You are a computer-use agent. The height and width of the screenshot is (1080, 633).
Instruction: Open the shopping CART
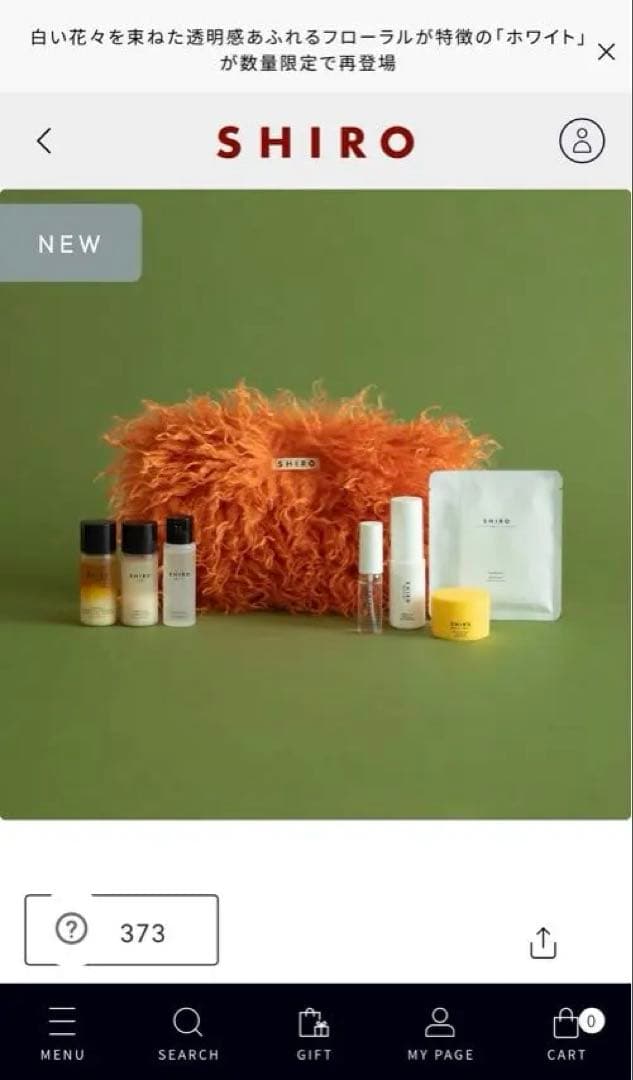(x=567, y=1033)
